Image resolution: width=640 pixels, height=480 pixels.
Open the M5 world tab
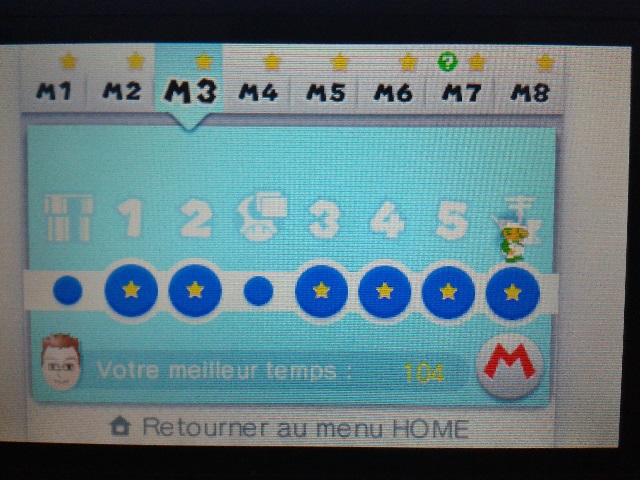325,92
